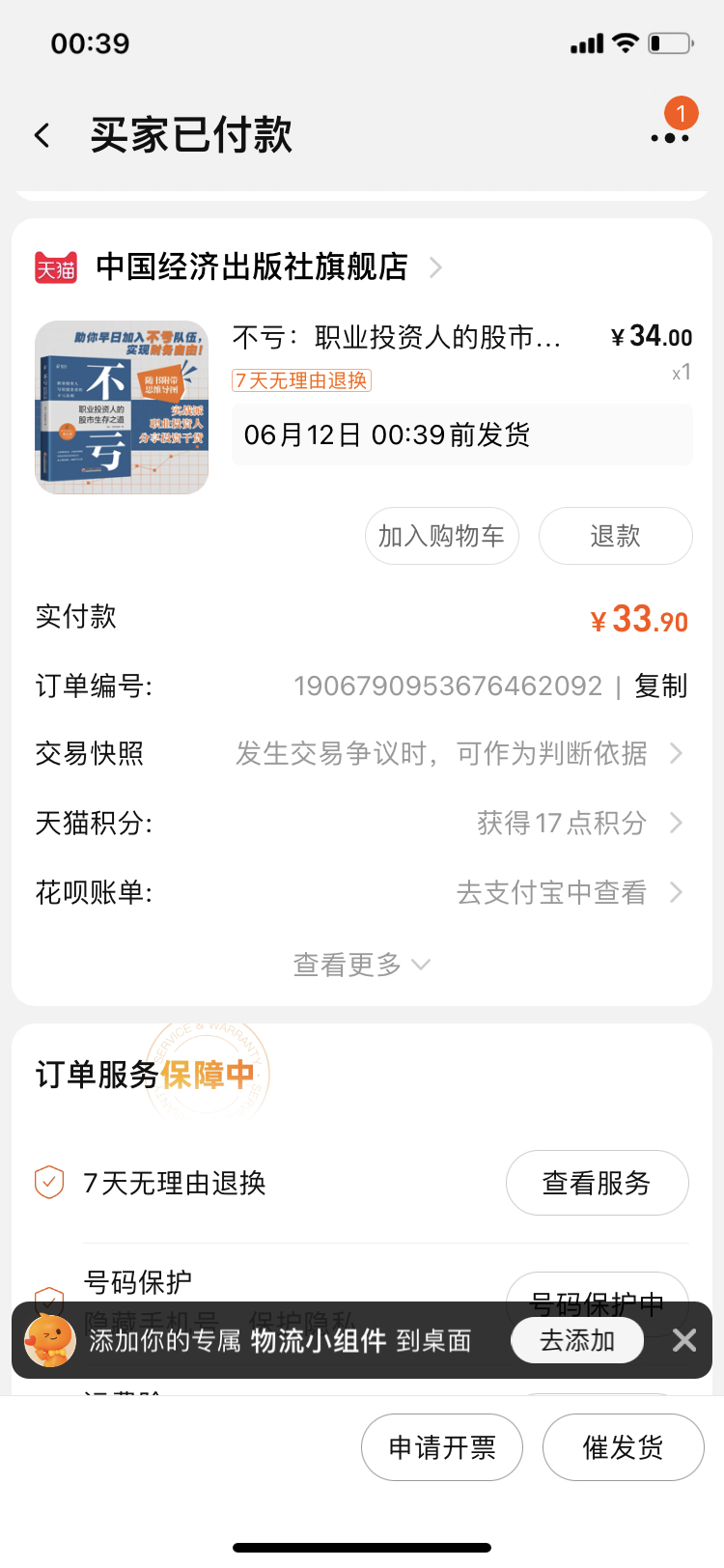
Task: Open the 不亏 book product thumbnail
Action: 122,407
